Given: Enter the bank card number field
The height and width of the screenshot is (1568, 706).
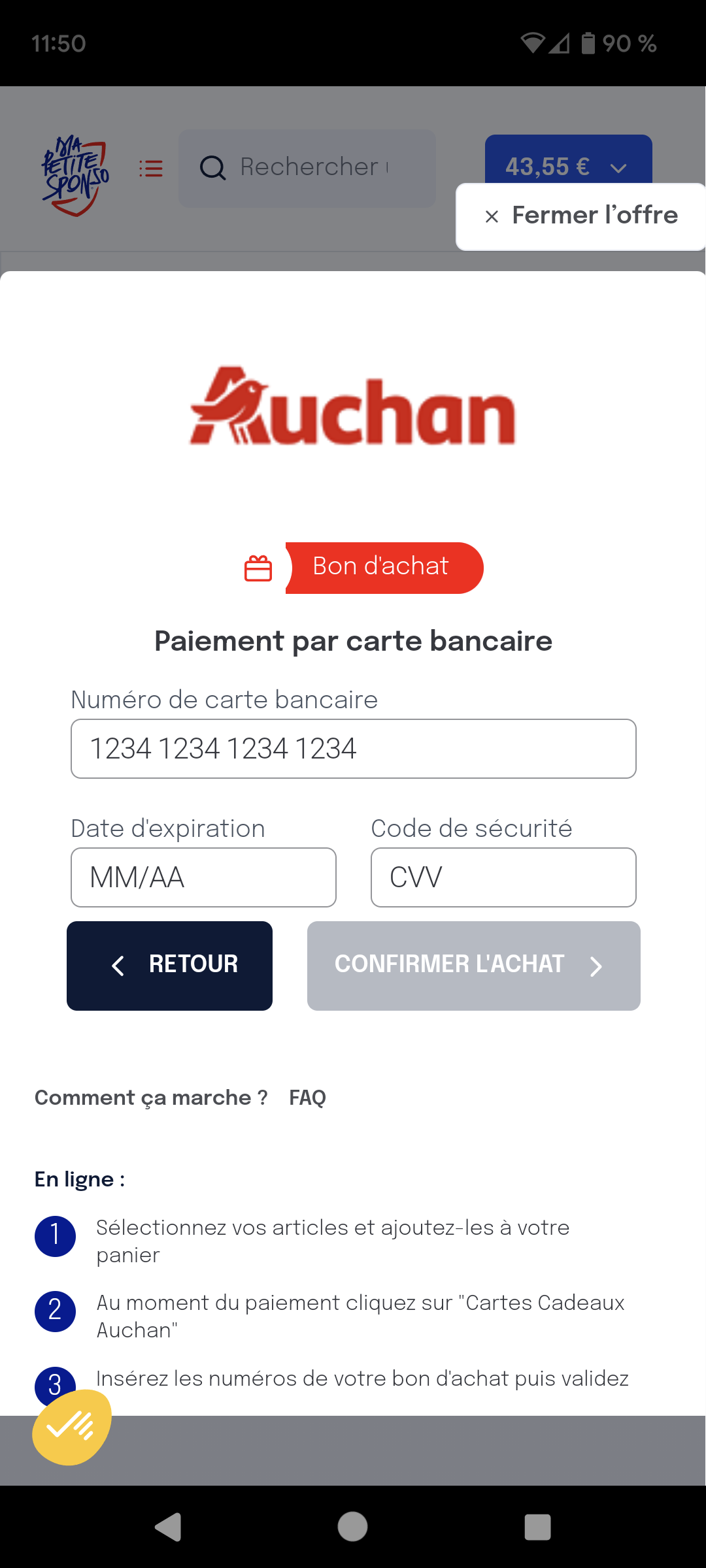Looking at the screenshot, I should [x=354, y=749].
